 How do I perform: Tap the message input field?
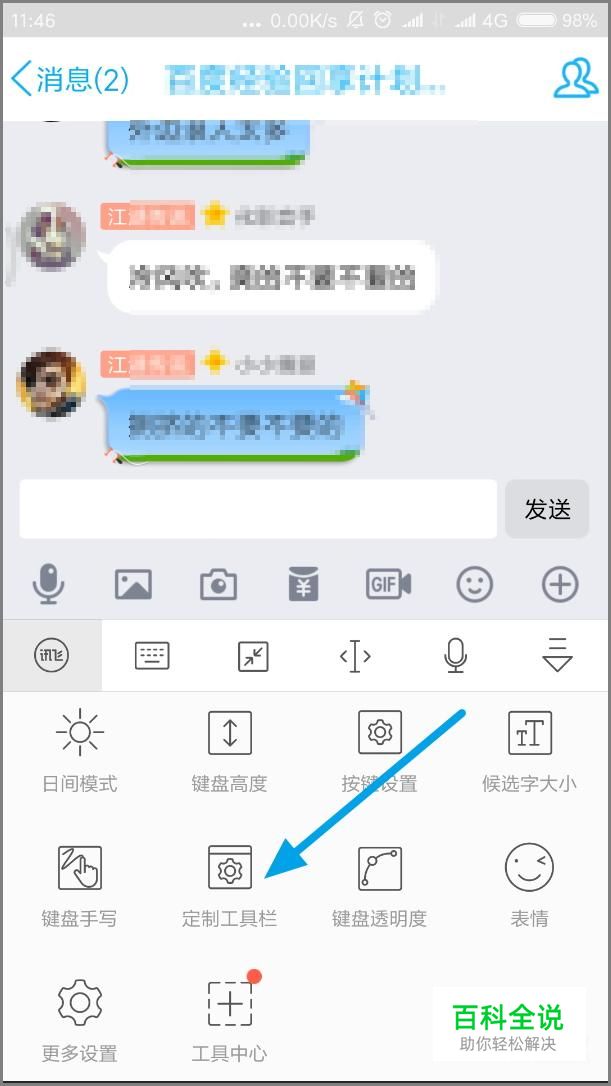point(258,509)
